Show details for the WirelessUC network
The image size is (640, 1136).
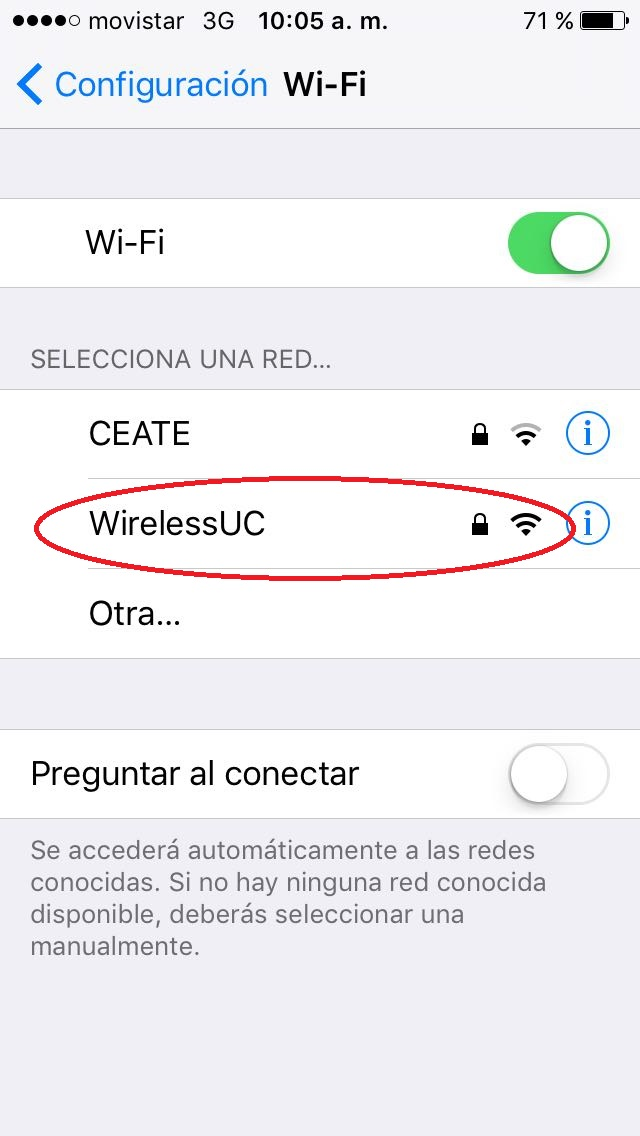(590, 523)
